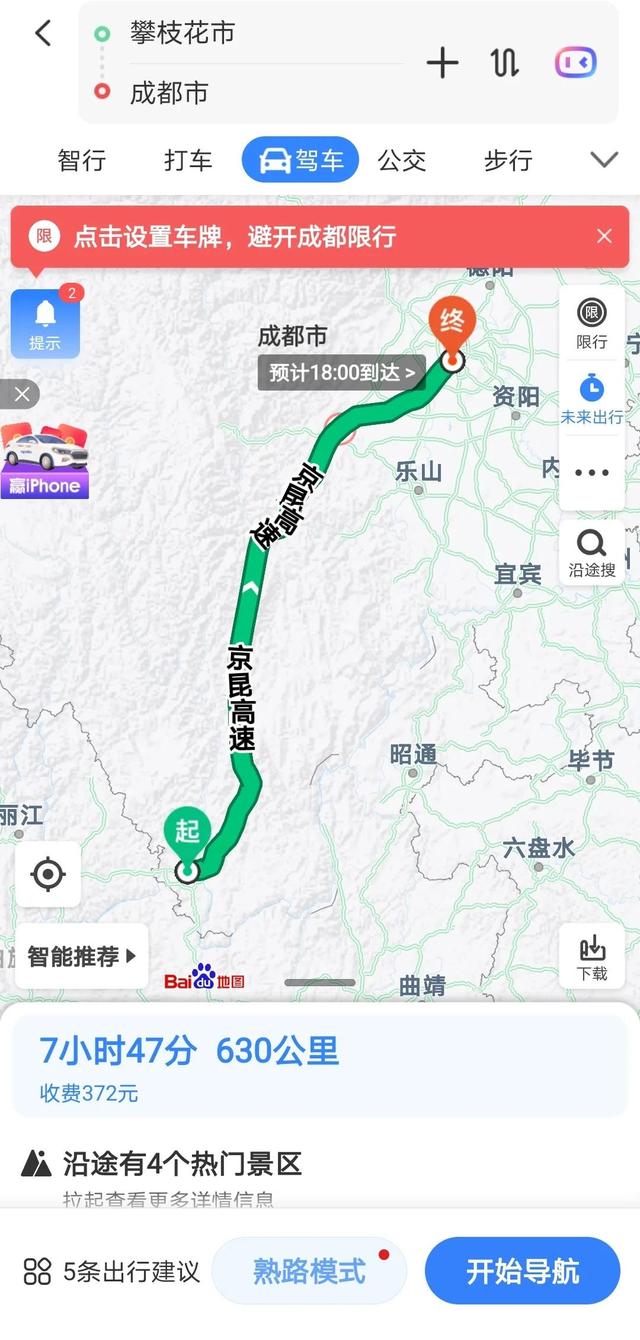Expand more travel modes with the chevron

click(604, 160)
